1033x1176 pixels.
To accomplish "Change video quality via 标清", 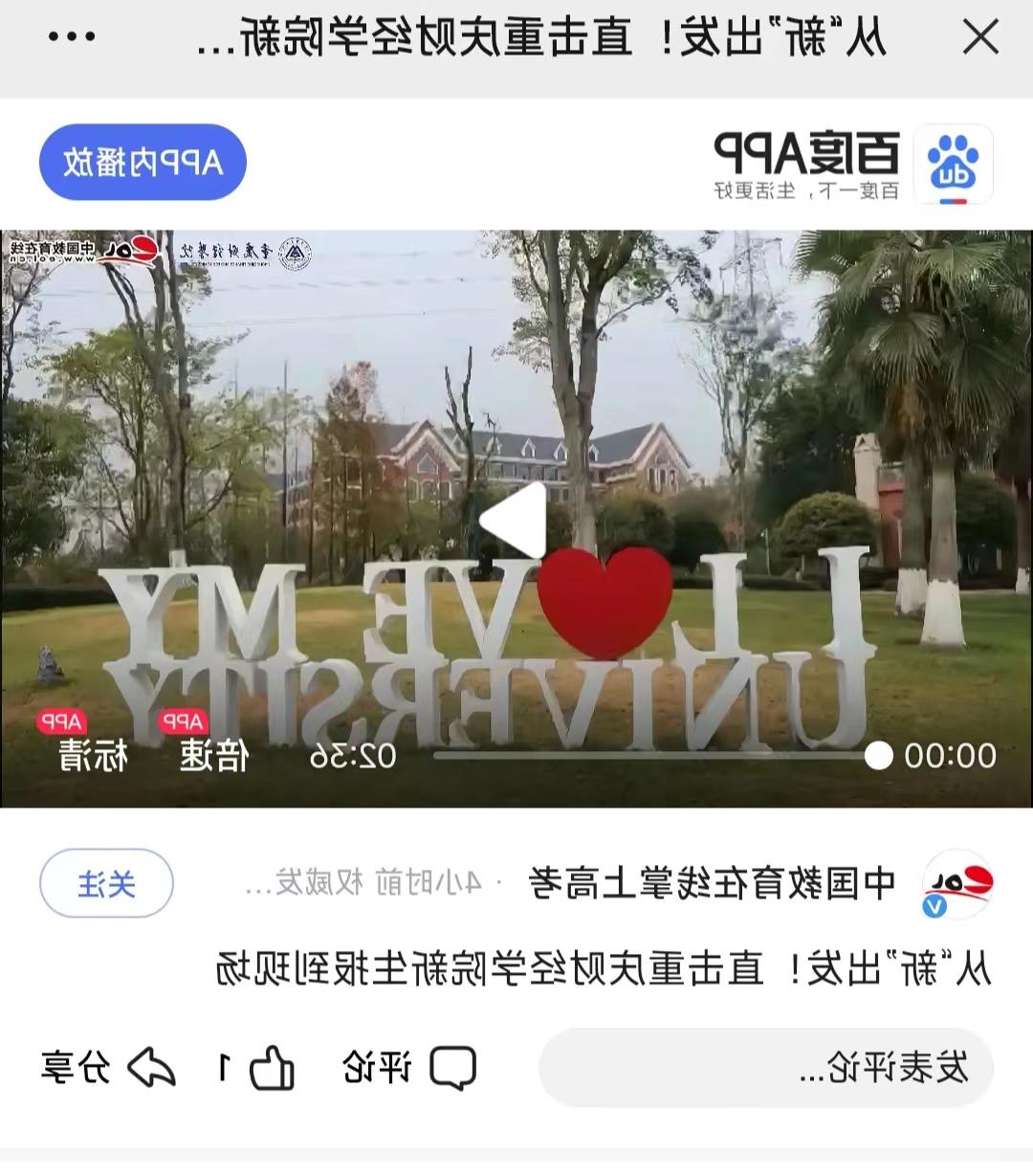I will tap(93, 755).
